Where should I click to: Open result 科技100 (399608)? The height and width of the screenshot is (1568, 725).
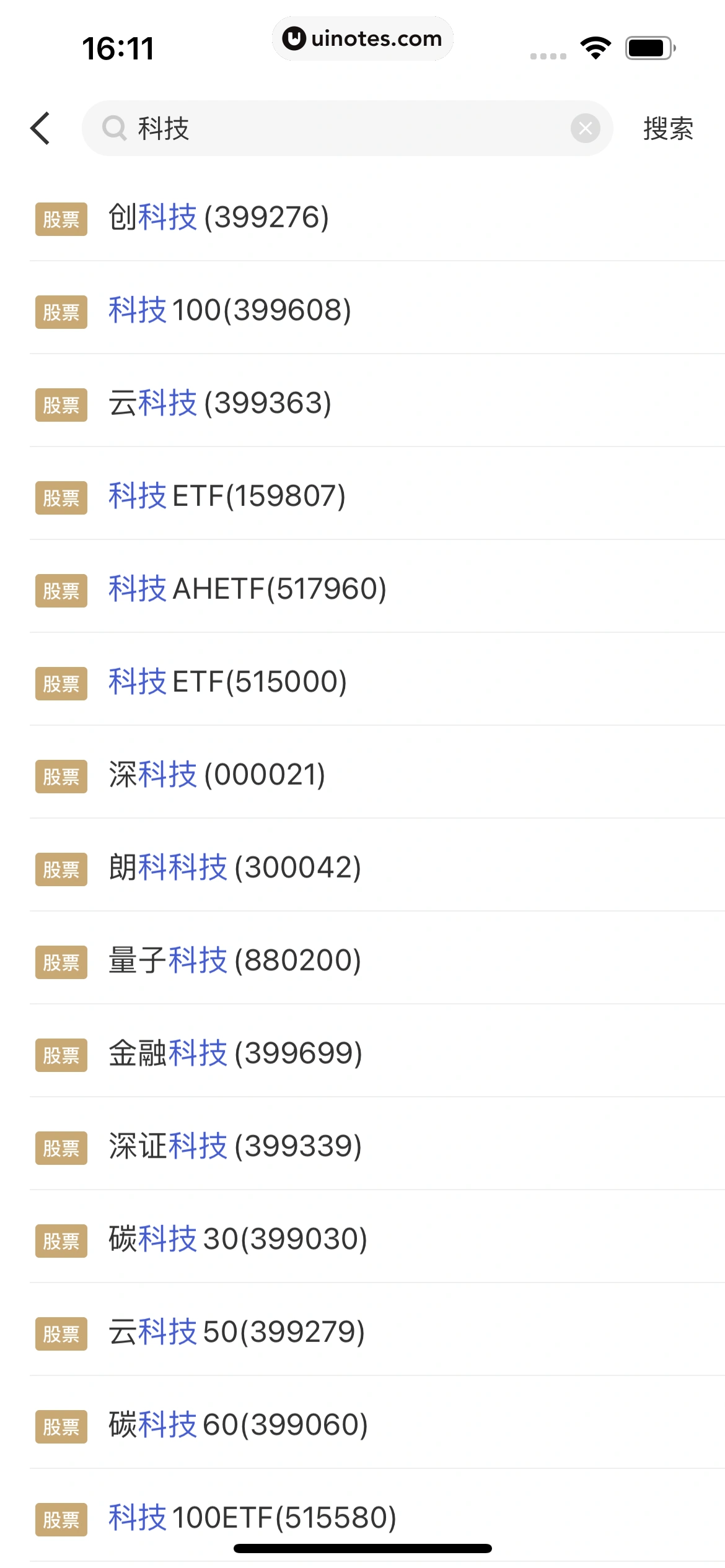[229, 310]
